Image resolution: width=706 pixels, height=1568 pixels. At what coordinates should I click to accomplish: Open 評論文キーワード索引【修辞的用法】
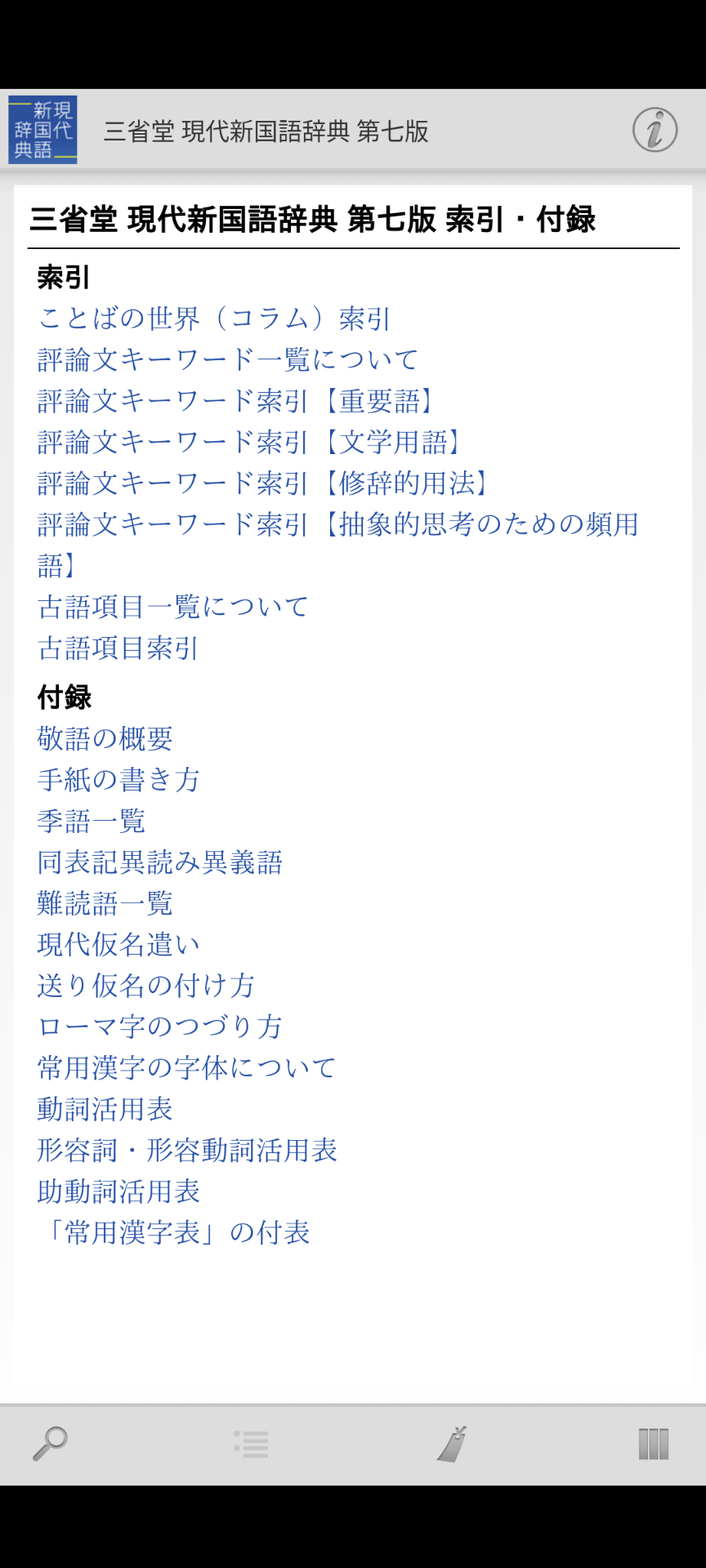pos(263,483)
